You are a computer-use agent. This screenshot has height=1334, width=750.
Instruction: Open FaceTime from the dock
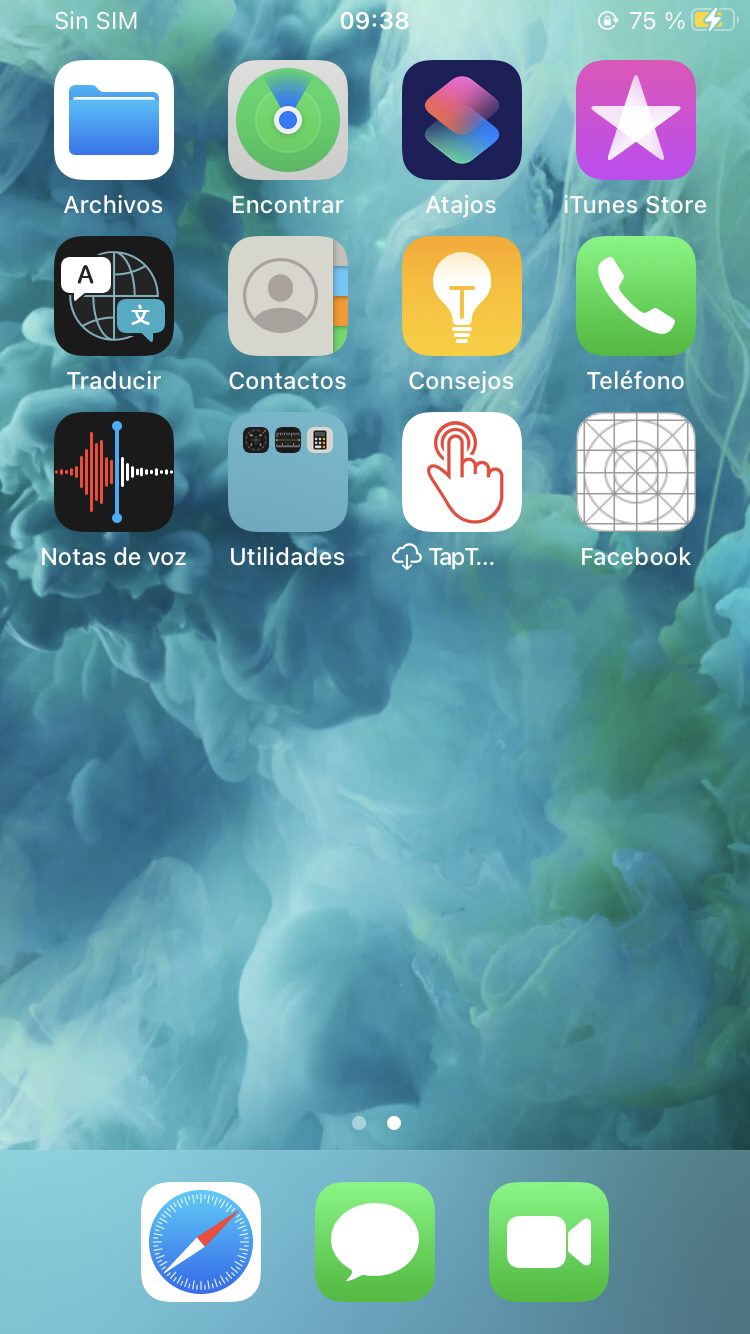549,1242
